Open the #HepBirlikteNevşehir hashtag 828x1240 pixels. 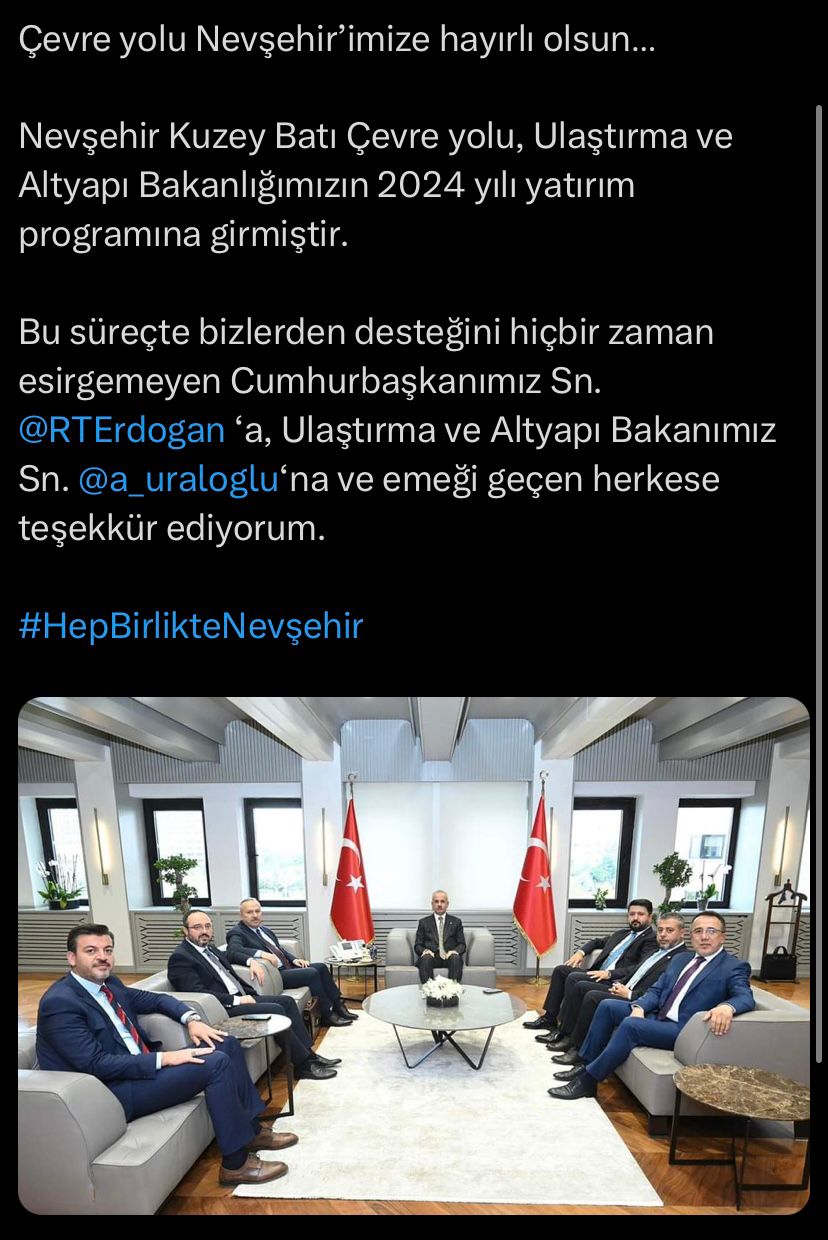tap(190, 626)
